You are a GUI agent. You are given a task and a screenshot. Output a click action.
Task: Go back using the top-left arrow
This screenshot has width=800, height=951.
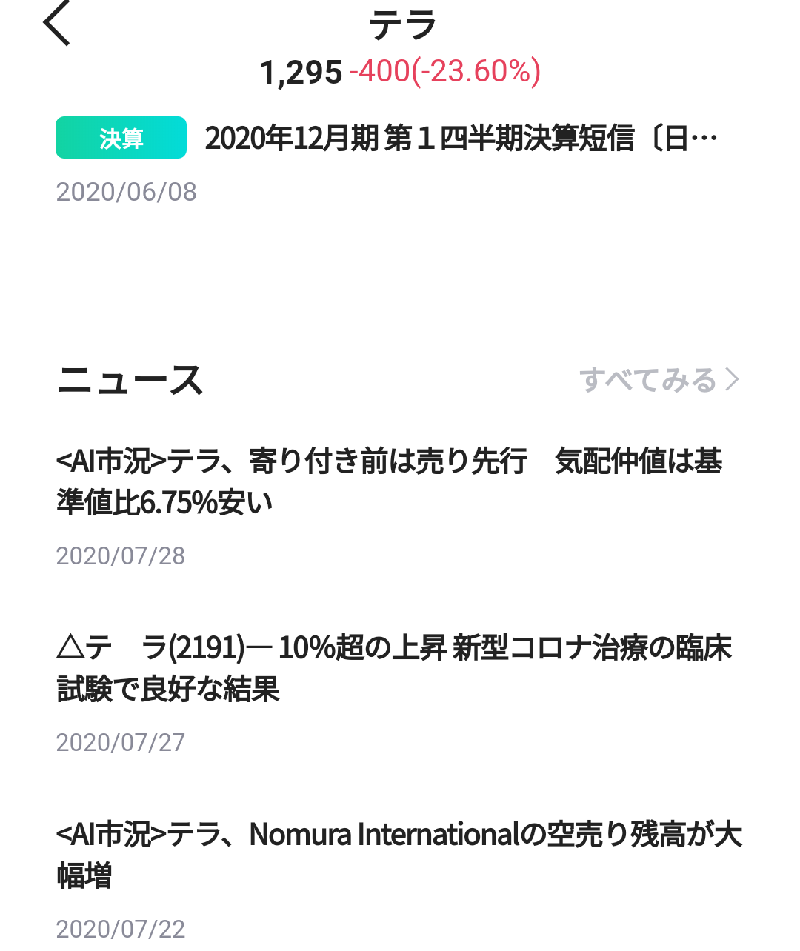coord(57,24)
